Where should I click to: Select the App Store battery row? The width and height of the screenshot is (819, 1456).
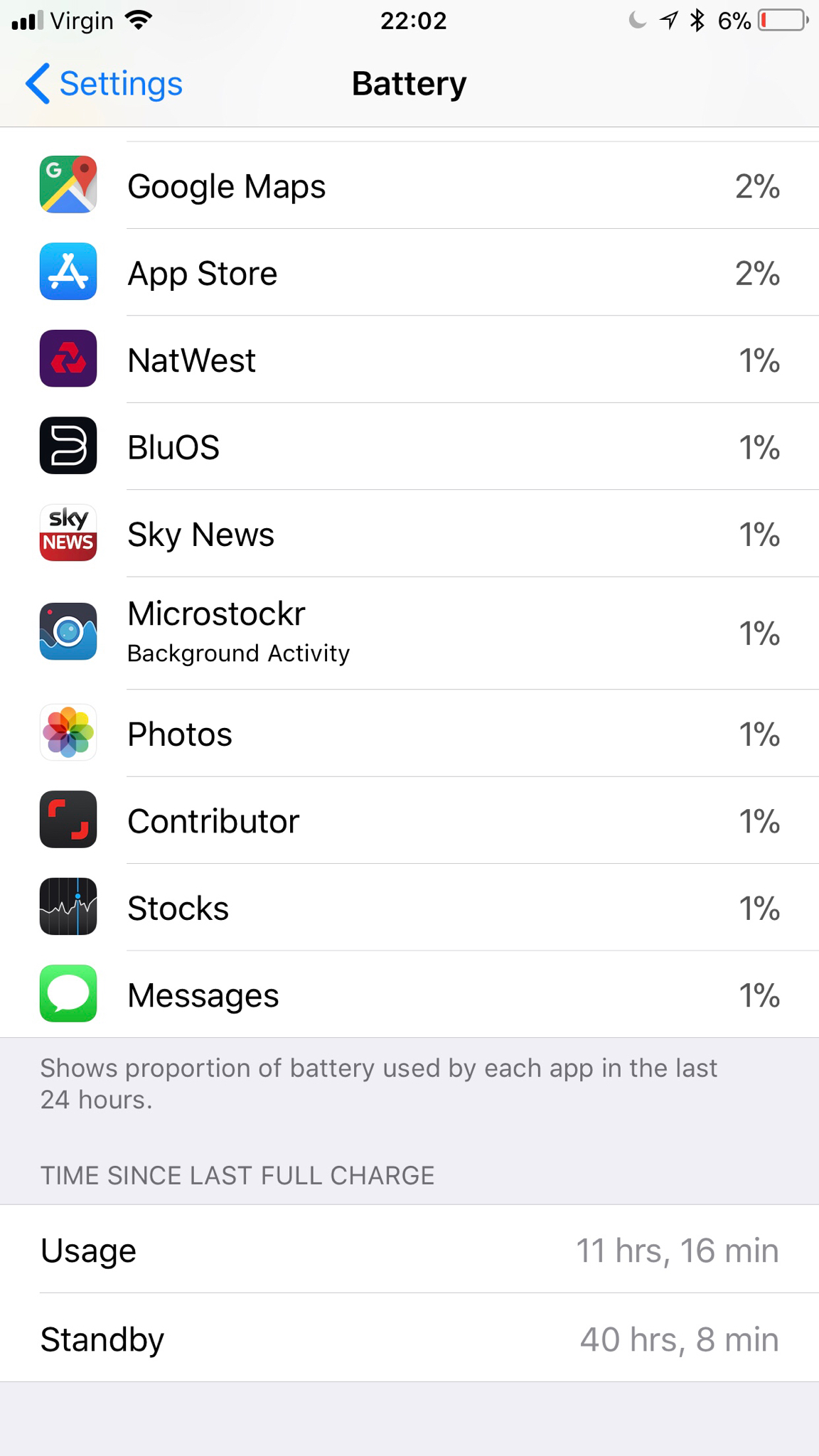tap(409, 273)
